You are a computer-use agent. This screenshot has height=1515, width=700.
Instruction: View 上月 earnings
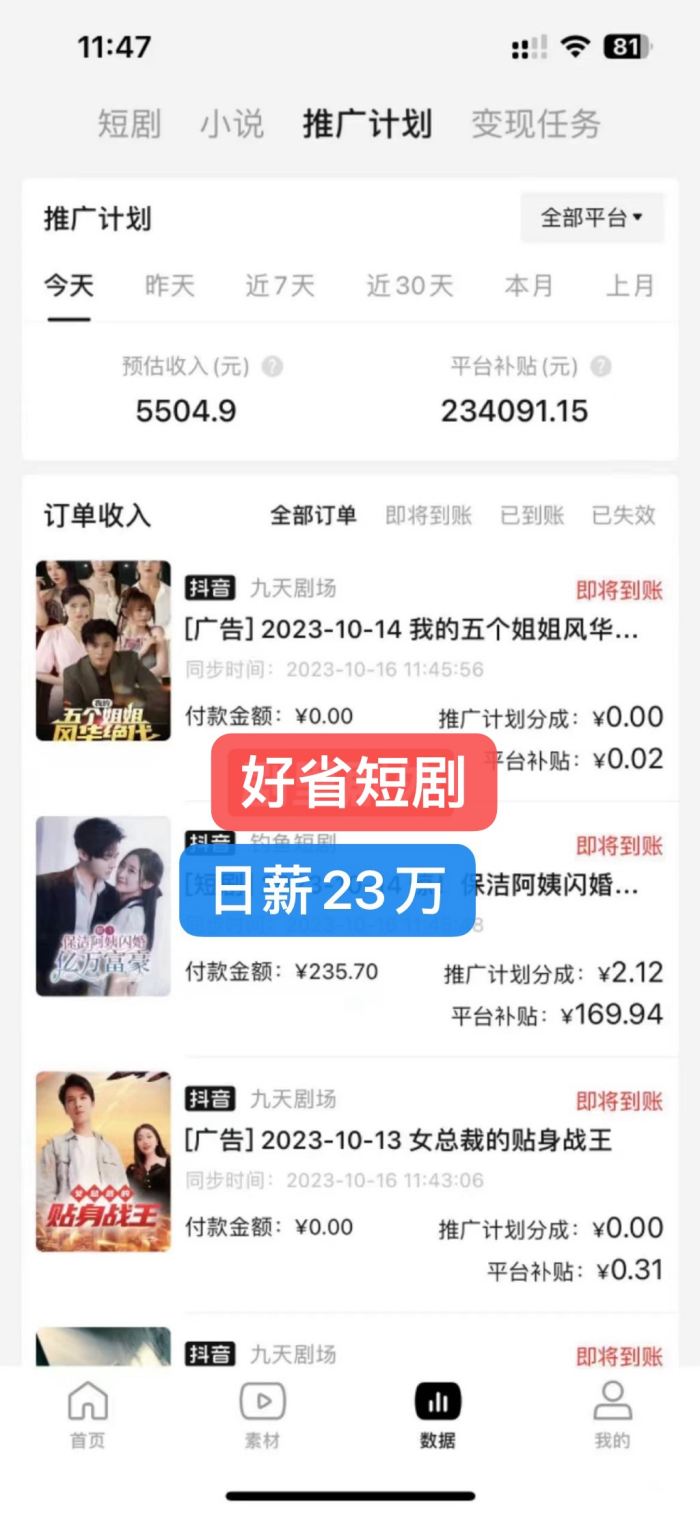tap(630, 286)
